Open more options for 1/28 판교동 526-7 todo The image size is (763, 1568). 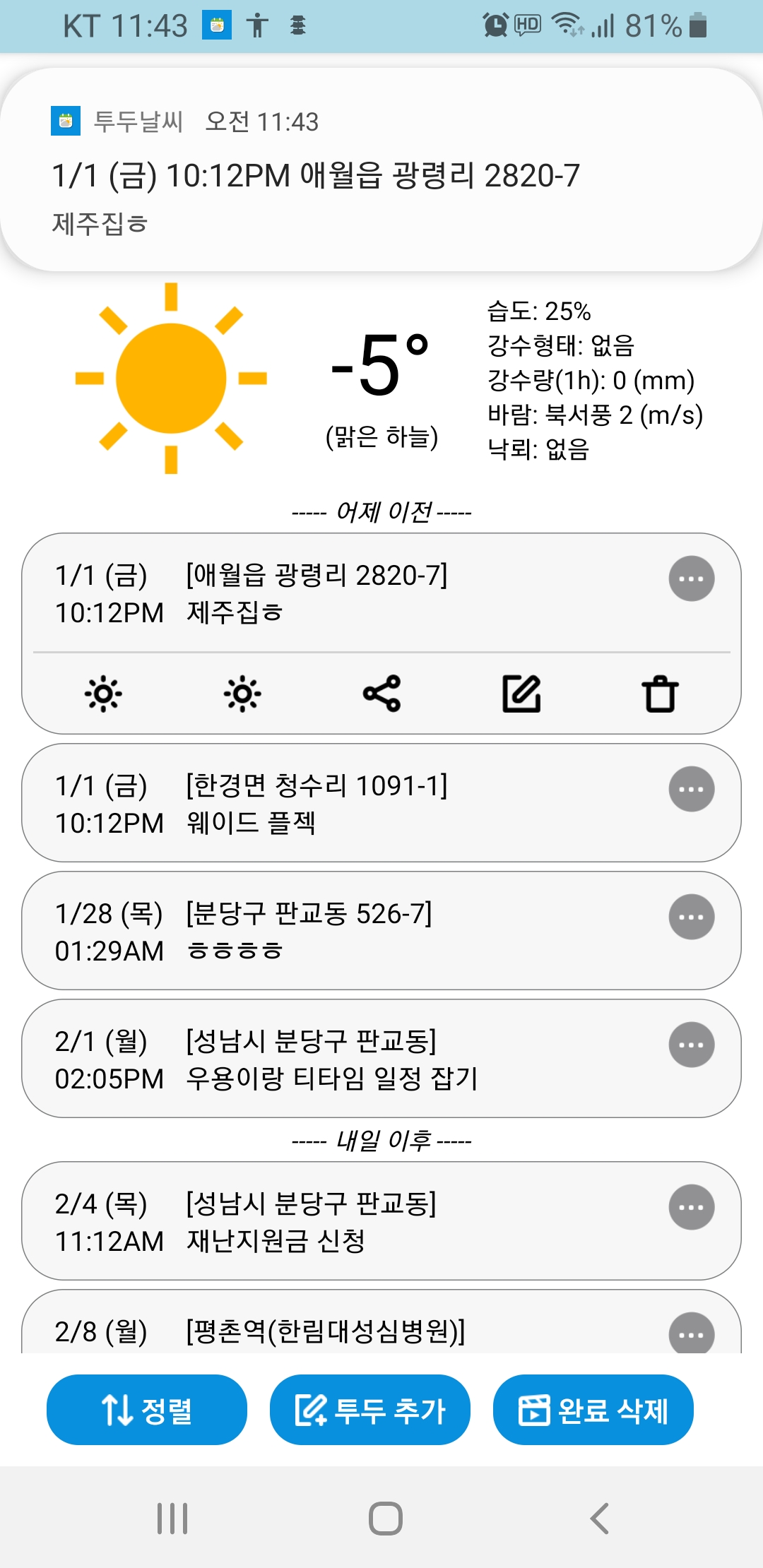tap(691, 917)
